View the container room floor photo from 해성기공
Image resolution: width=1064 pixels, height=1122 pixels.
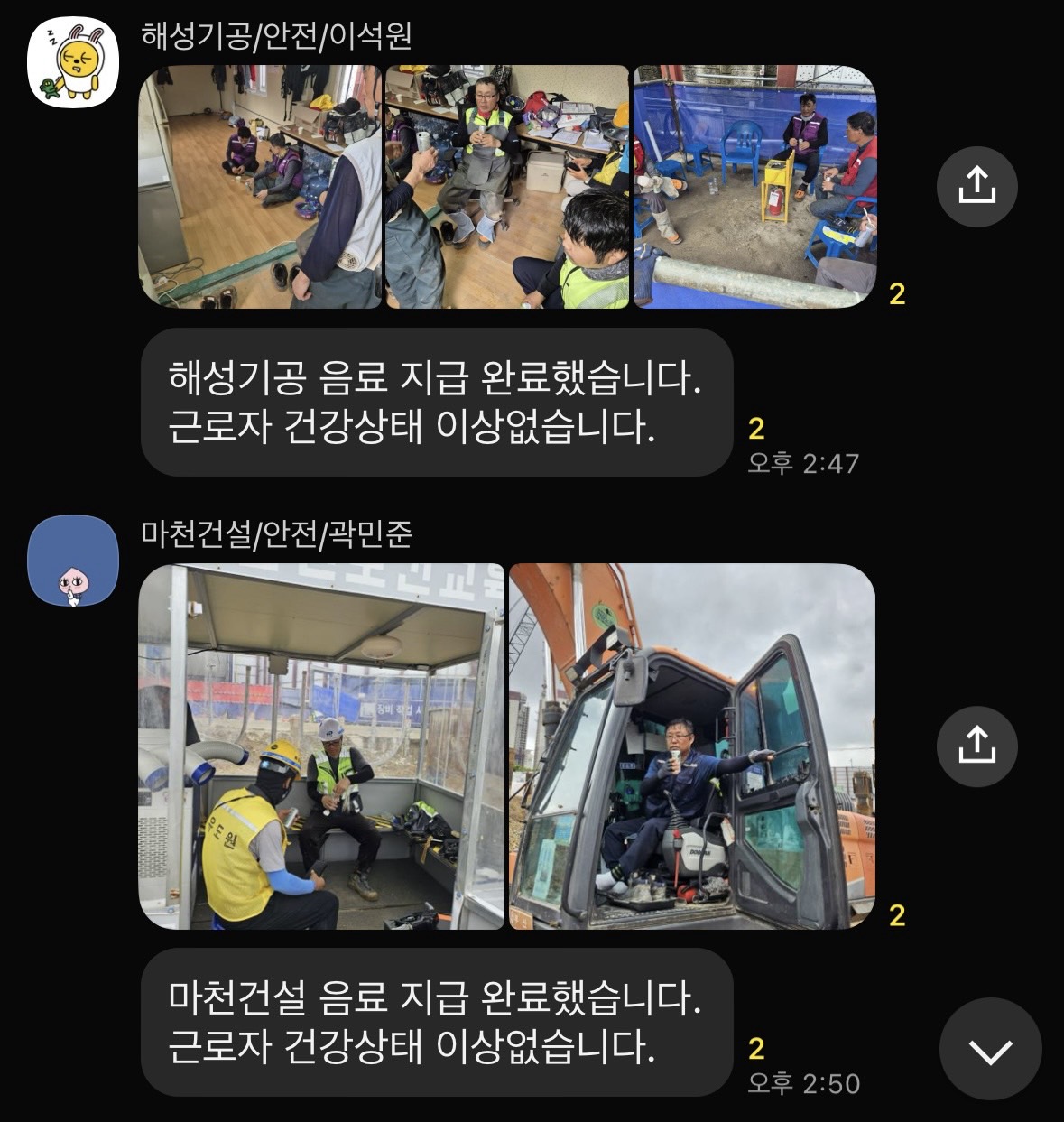pyautogui.click(x=260, y=187)
